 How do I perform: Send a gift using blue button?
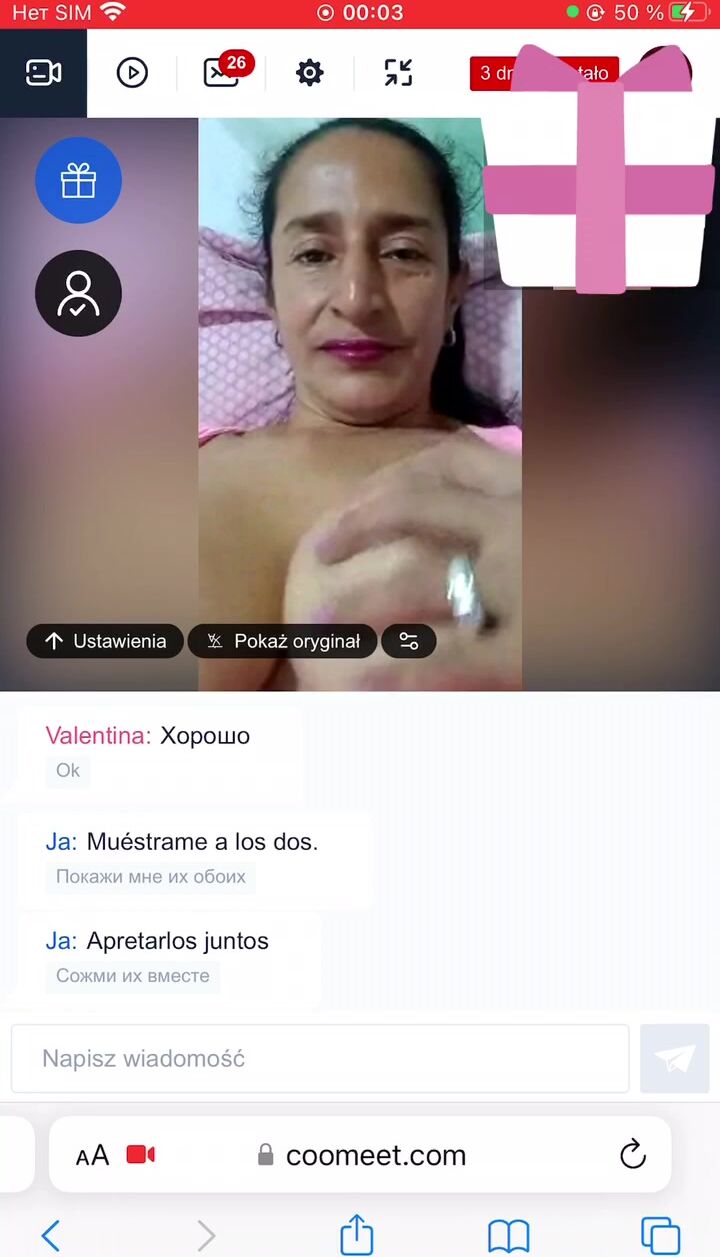point(78,181)
